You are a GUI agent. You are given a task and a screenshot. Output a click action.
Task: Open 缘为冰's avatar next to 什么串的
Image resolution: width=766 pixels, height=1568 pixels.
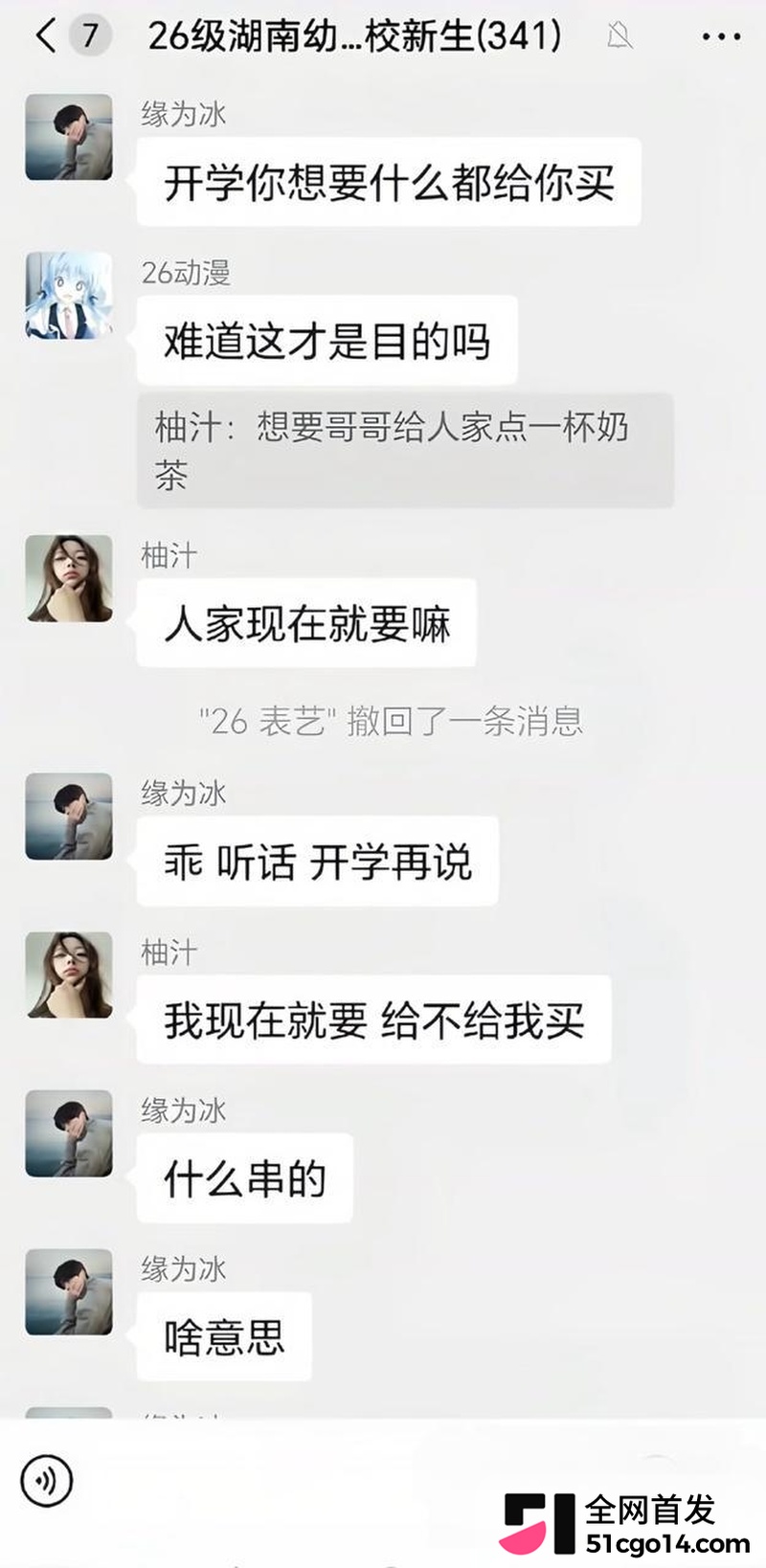69,1133
